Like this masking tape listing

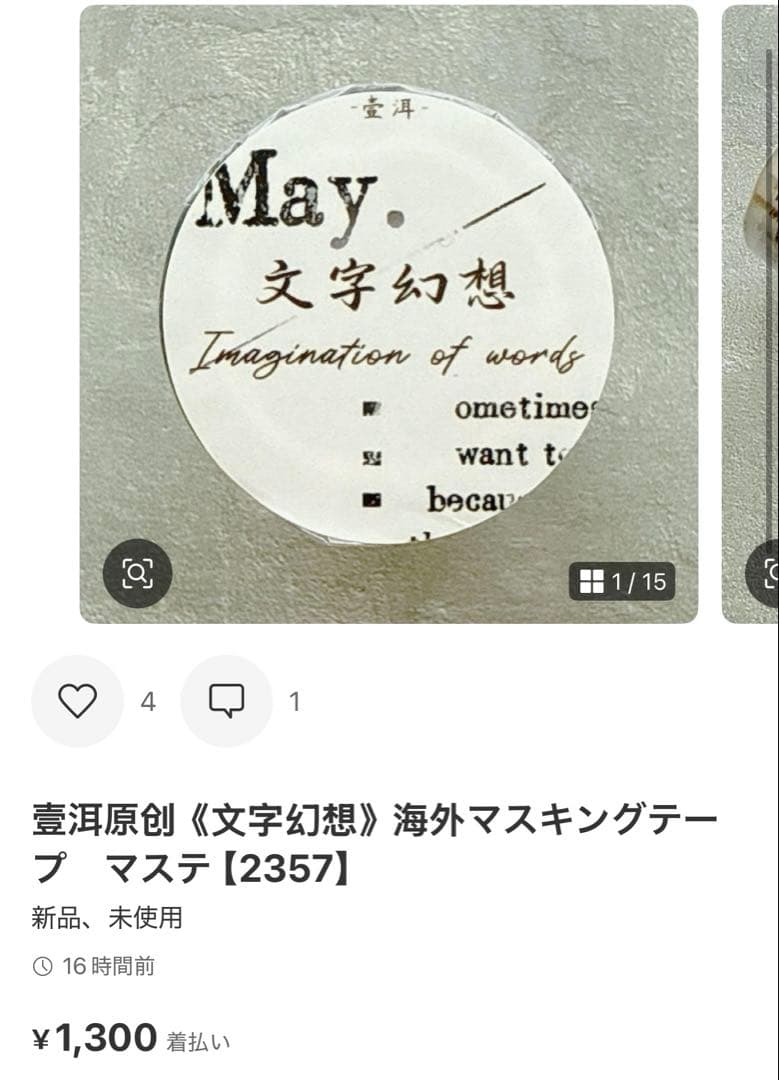tap(77, 701)
